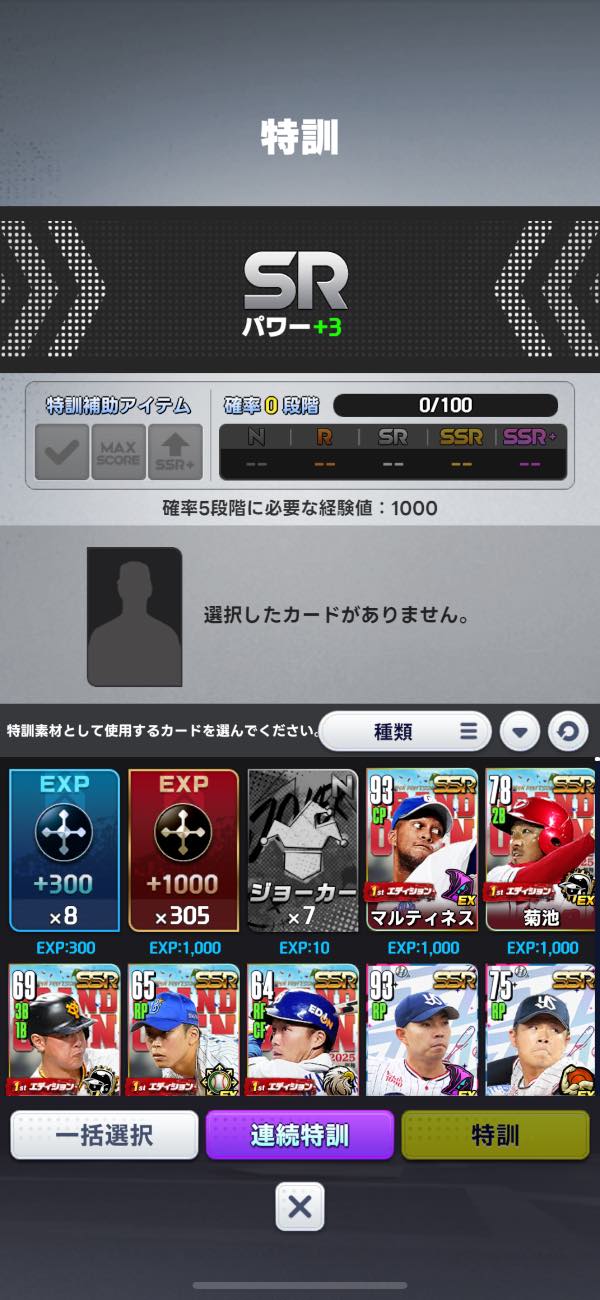
Task: Toggle sort order with the down arrow
Action: [x=519, y=731]
